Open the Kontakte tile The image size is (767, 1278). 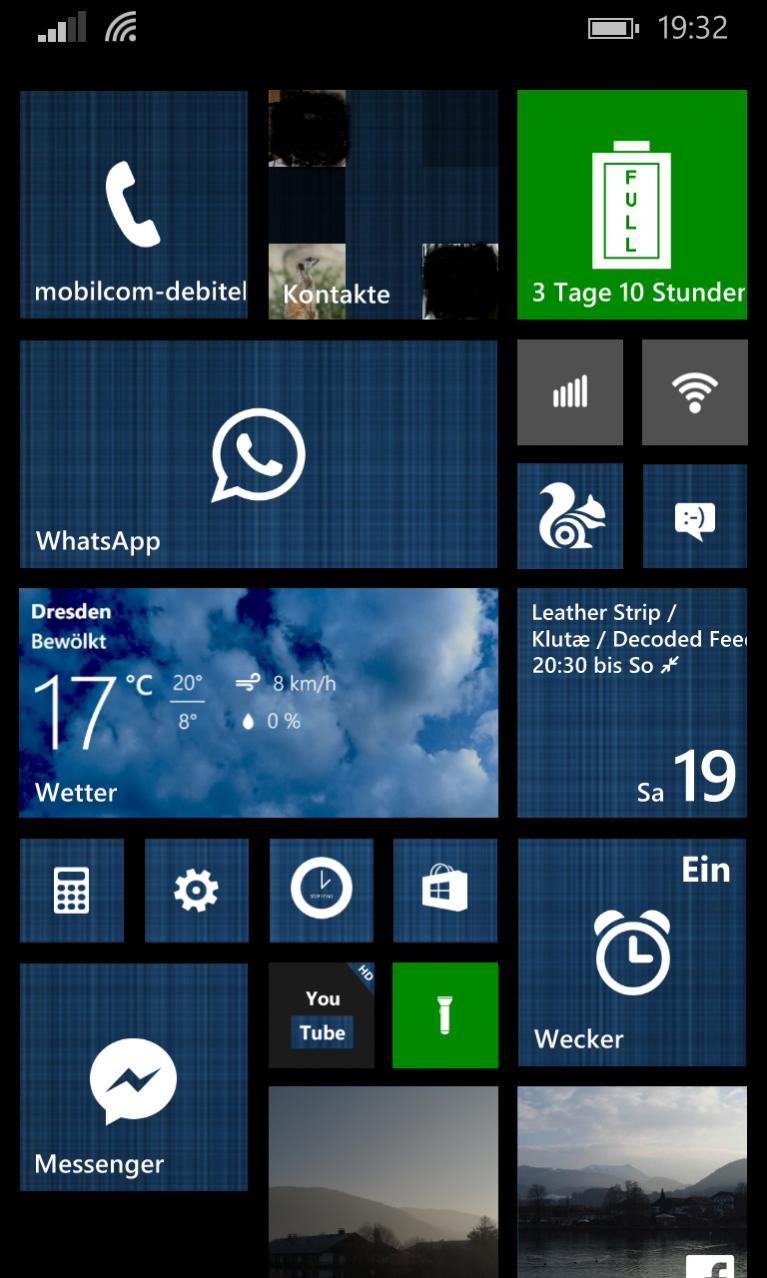pyautogui.click(x=382, y=205)
